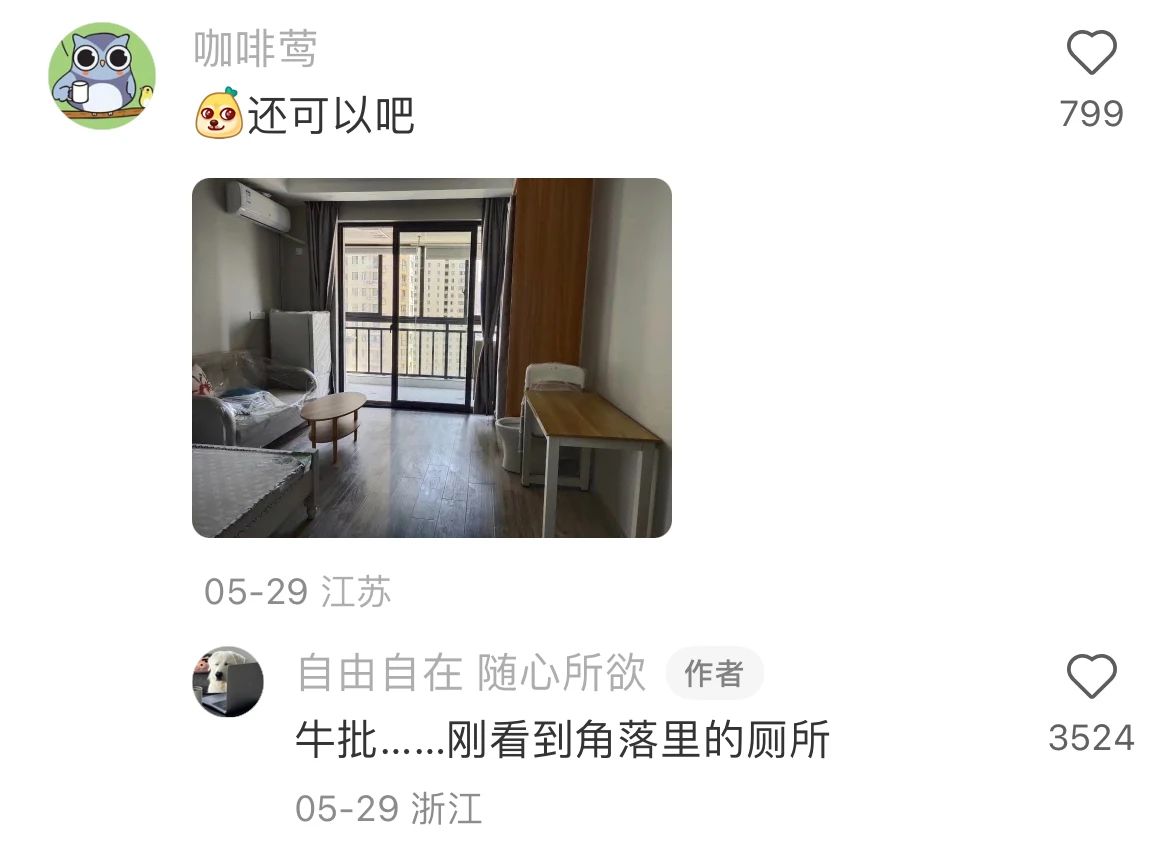Open 自由自在 随心所欲's dog avatar
The height and width of the screenshot is (844, 1170).
228,681
